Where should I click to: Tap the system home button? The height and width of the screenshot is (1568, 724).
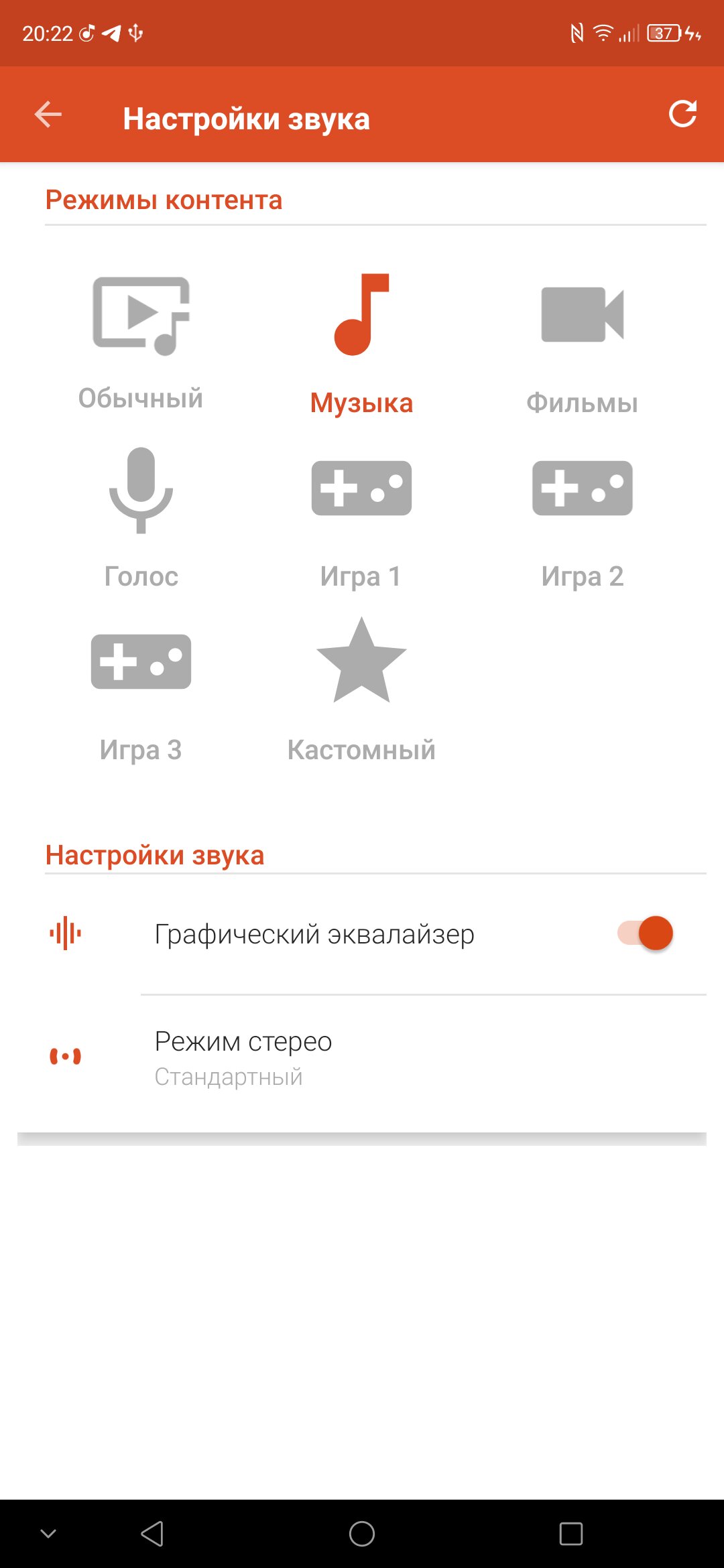pos(362,1533)
